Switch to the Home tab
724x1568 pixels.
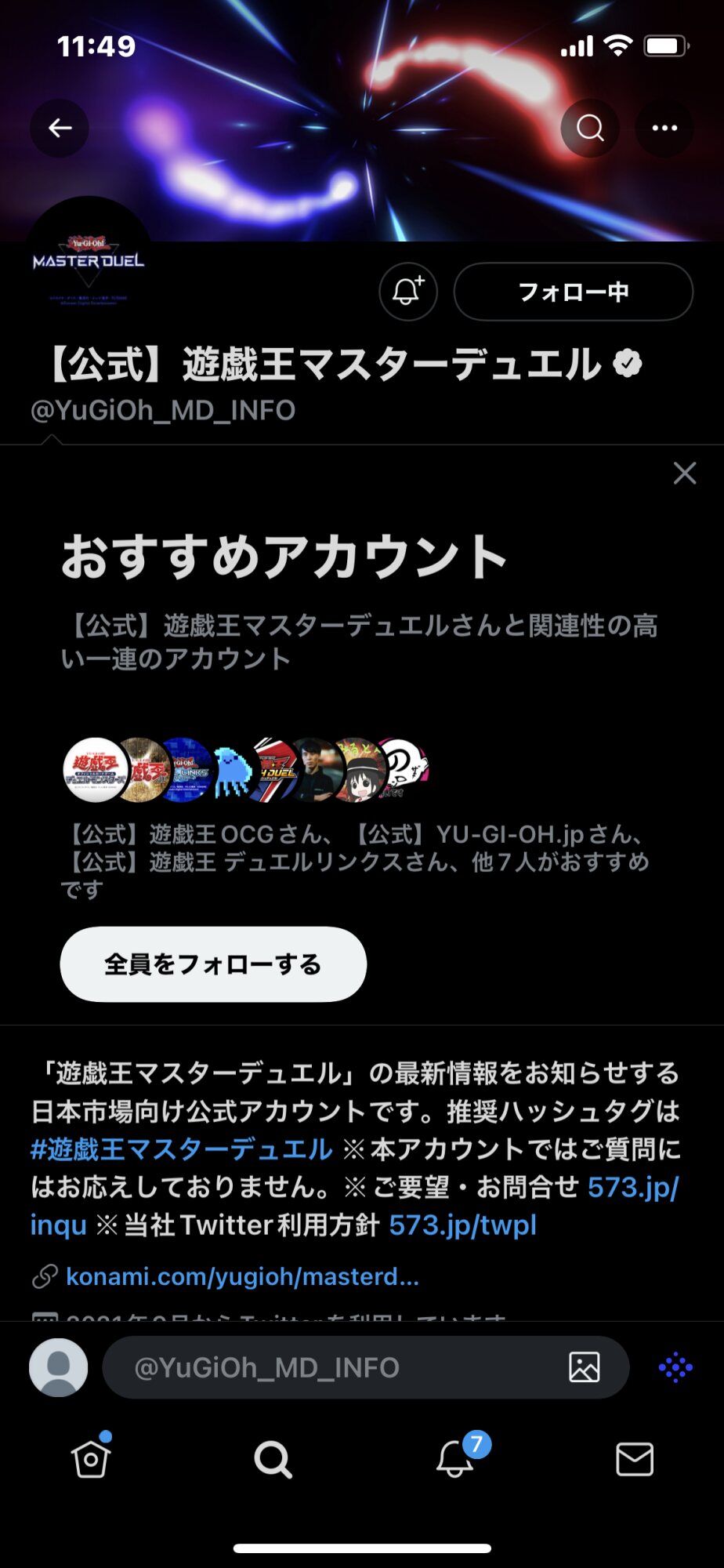[x=91, y=1459]
